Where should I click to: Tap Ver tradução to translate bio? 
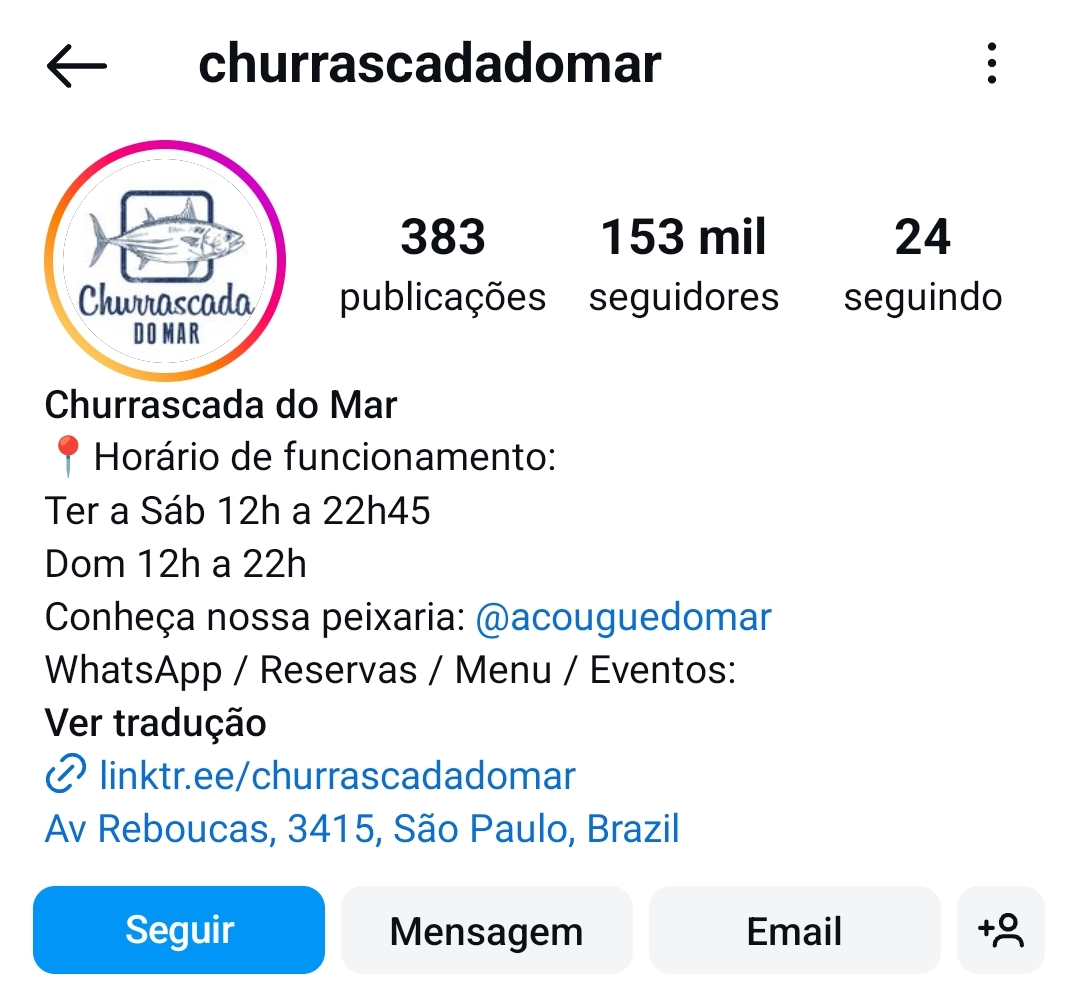point(155,722)
